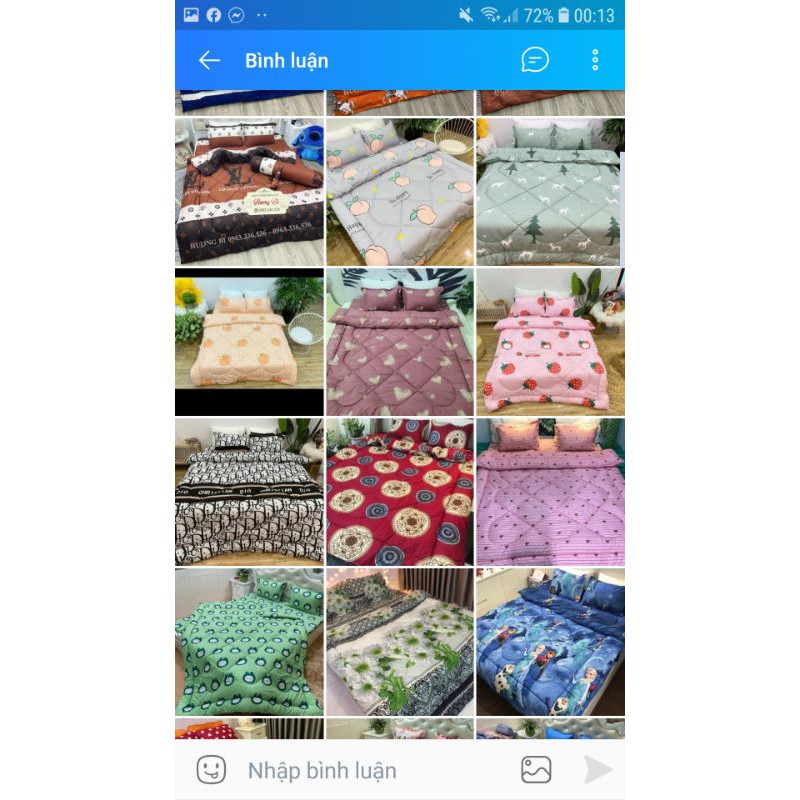
Task: Open the brown monogram bedding photo
Action: tap(249, 191)
